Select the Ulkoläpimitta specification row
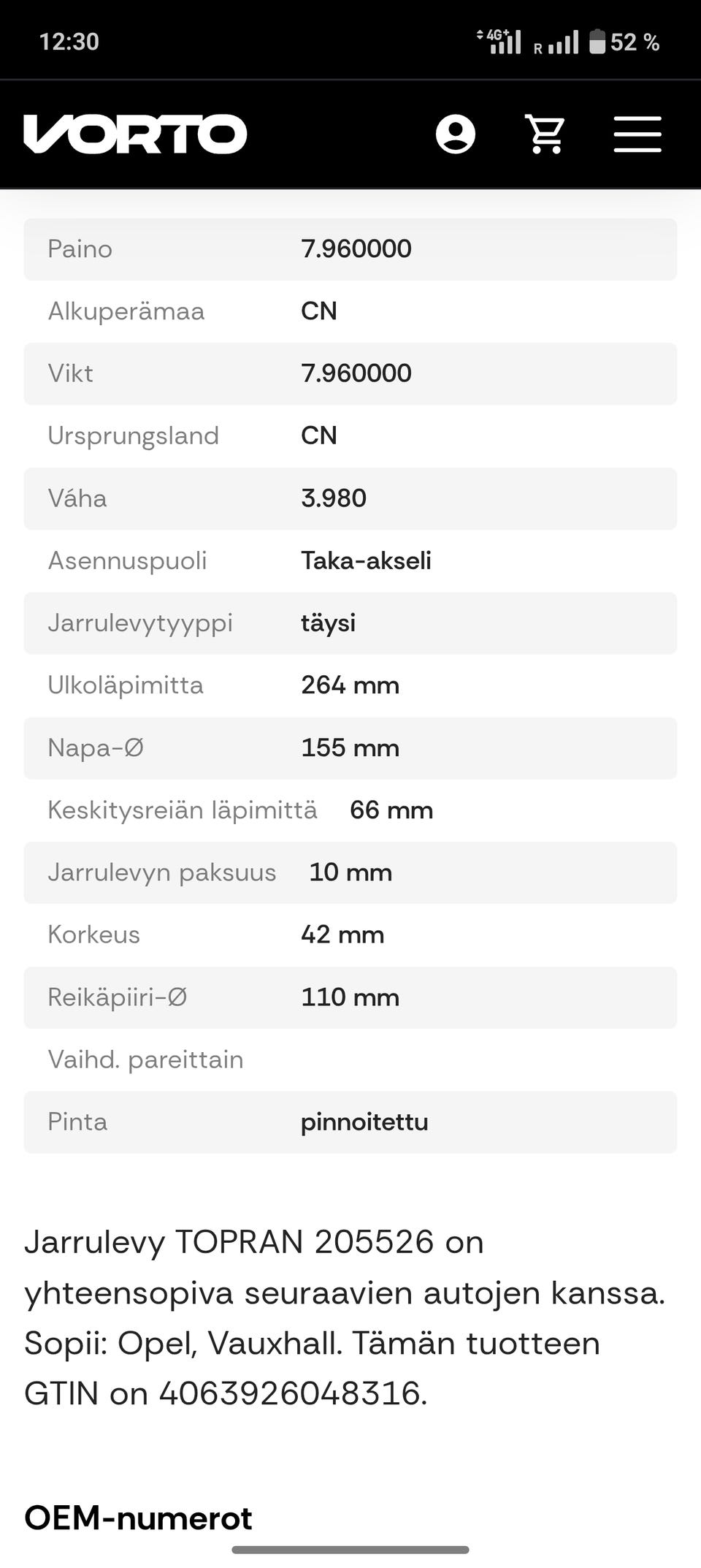Viewport: 701px width, 1568px height. coord(350,685)
